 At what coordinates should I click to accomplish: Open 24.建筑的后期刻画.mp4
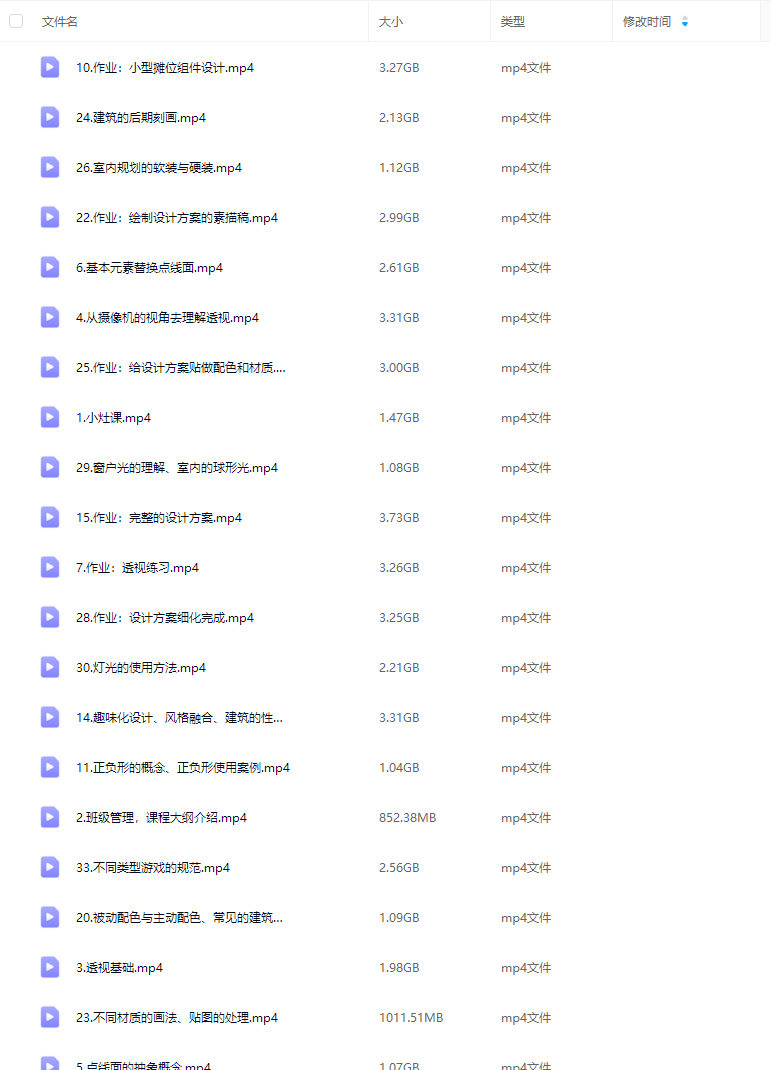pos(141,118)
